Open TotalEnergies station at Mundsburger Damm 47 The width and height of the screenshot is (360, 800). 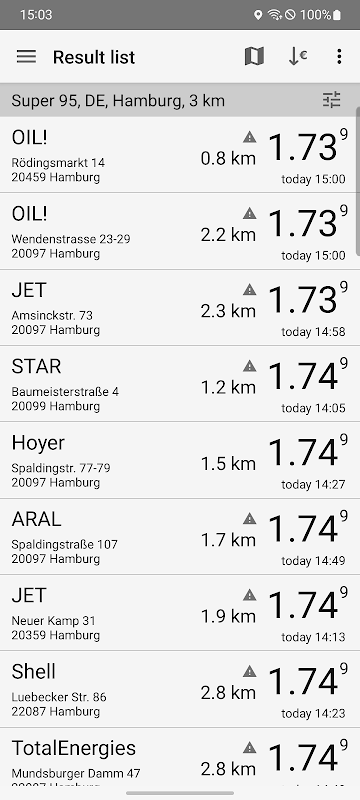point(180,757)
